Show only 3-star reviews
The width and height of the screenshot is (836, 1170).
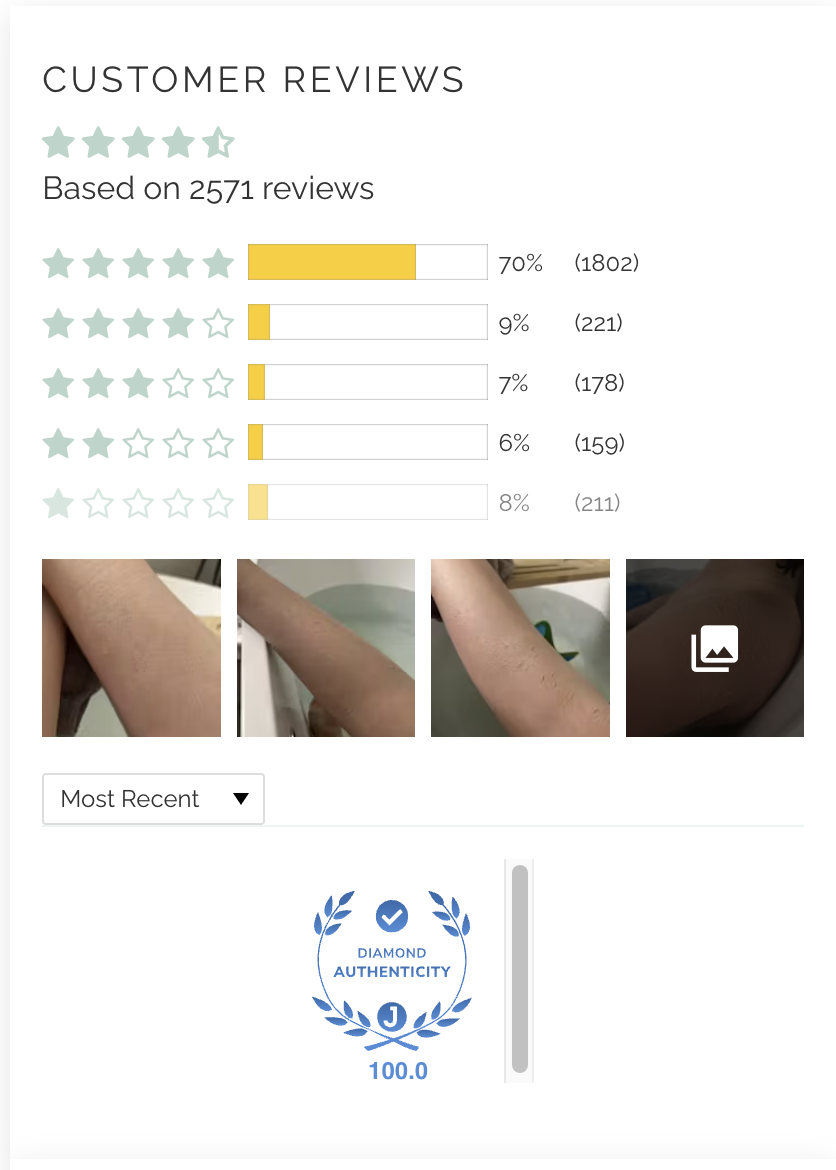point(367,383)
